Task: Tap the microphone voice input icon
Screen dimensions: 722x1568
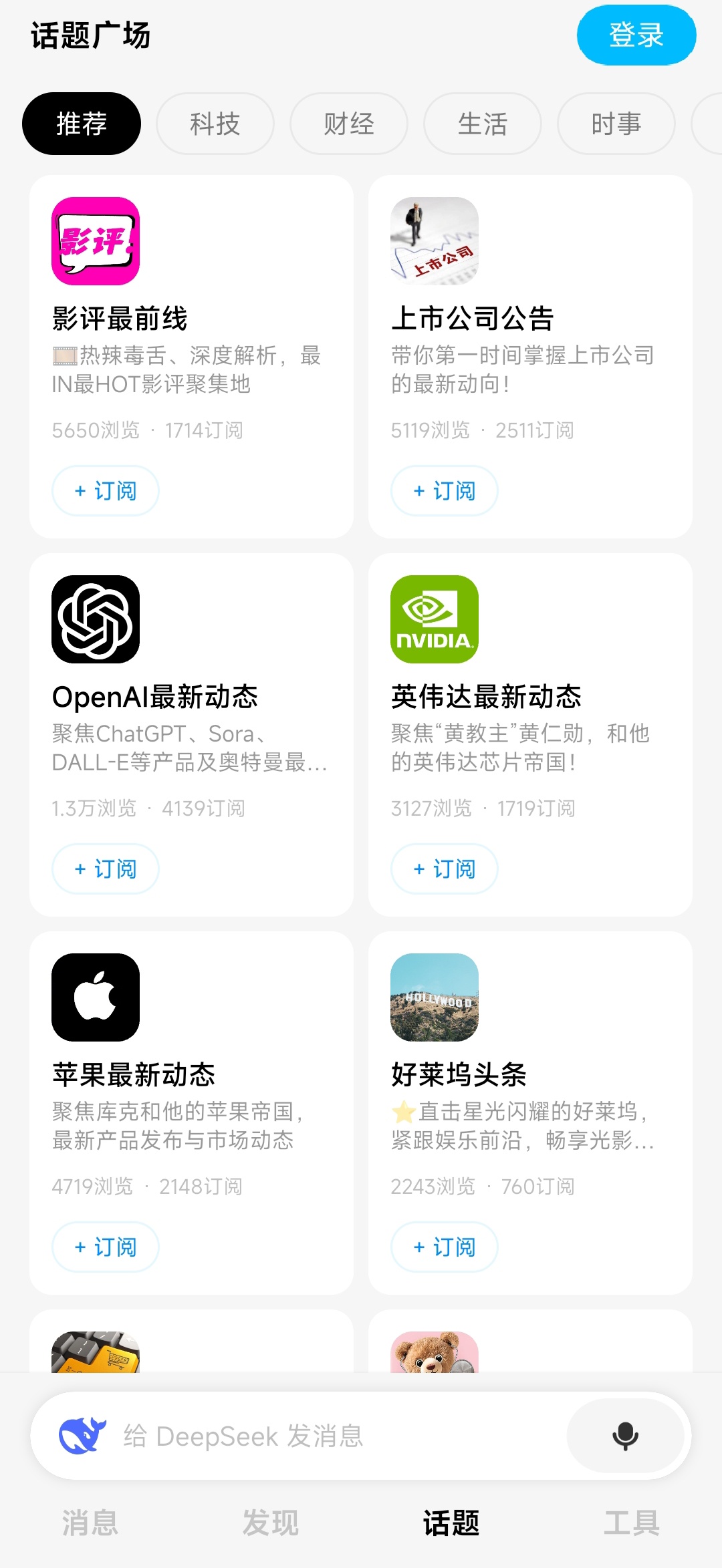Action: (625, 1436)
